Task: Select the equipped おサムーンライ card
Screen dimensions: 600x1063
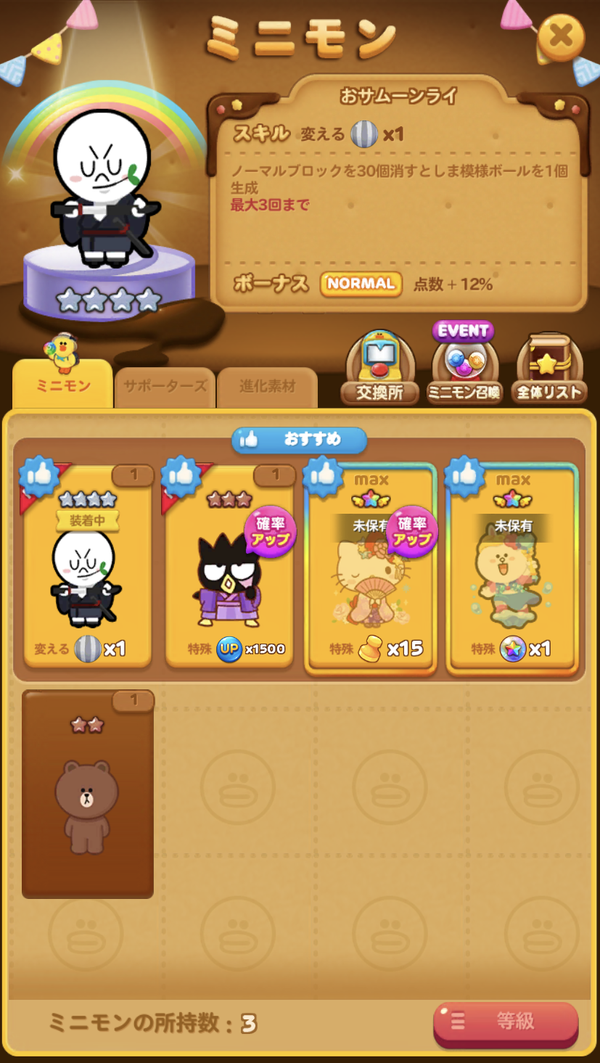Action: click(x=87, y=566)
